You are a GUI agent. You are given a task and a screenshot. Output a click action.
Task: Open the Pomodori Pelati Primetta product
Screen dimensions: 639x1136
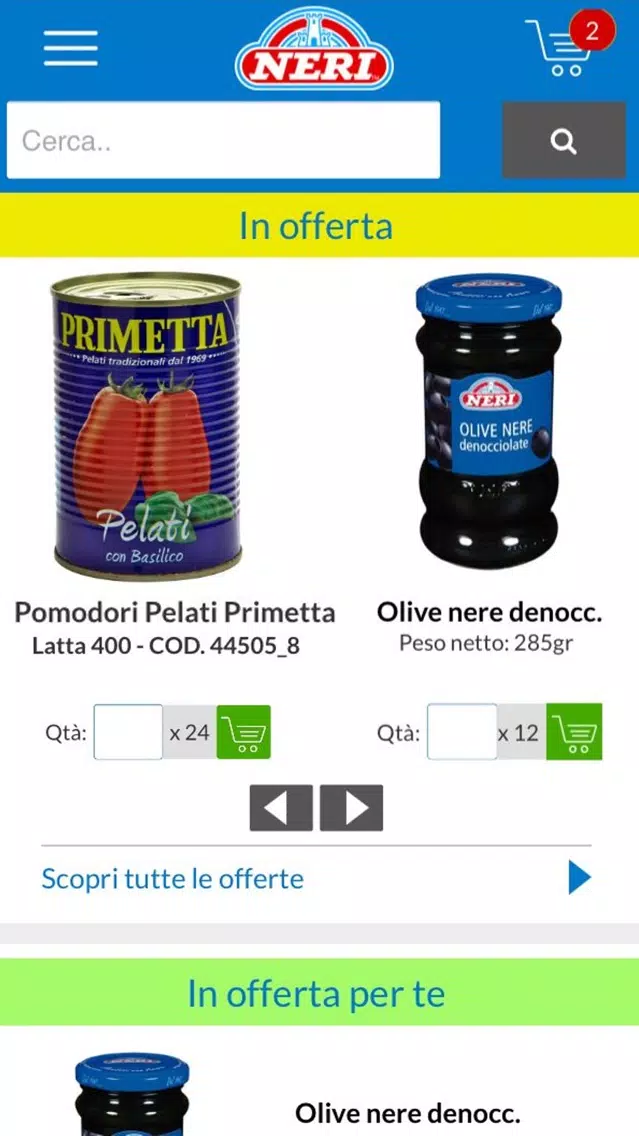pyautogui.click(x=146, y=426)
